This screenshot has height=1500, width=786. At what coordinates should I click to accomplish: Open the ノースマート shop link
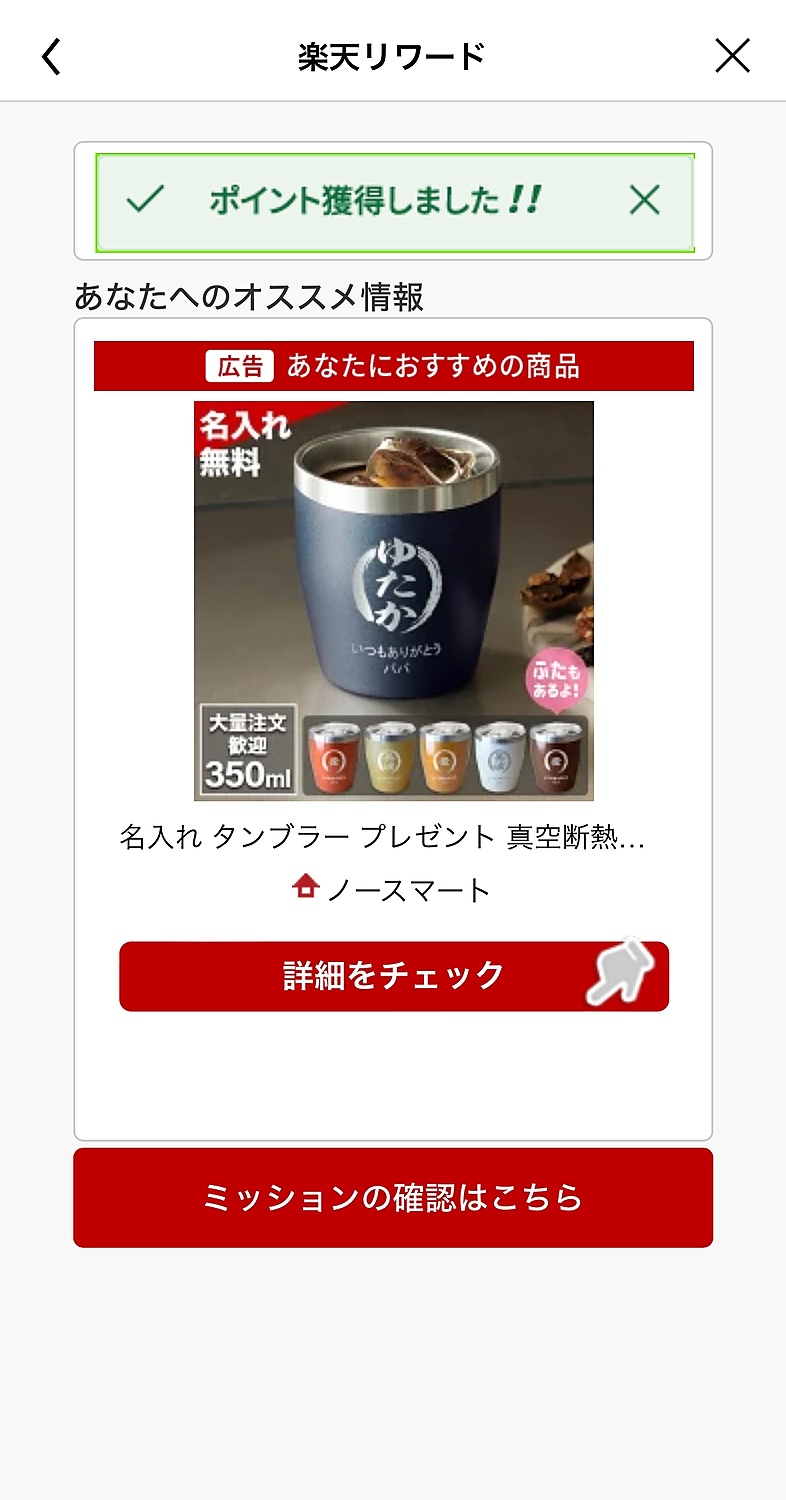click(393, 889)
